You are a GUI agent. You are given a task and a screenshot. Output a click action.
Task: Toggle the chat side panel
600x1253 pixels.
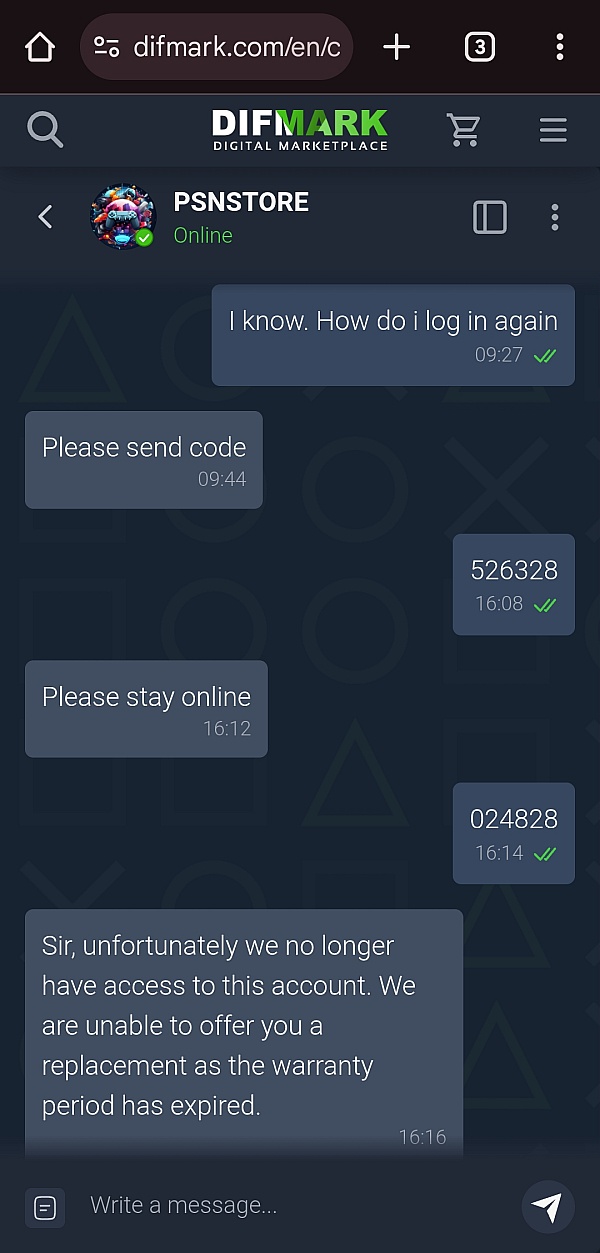pyautogui.click(x=490, y=217)
